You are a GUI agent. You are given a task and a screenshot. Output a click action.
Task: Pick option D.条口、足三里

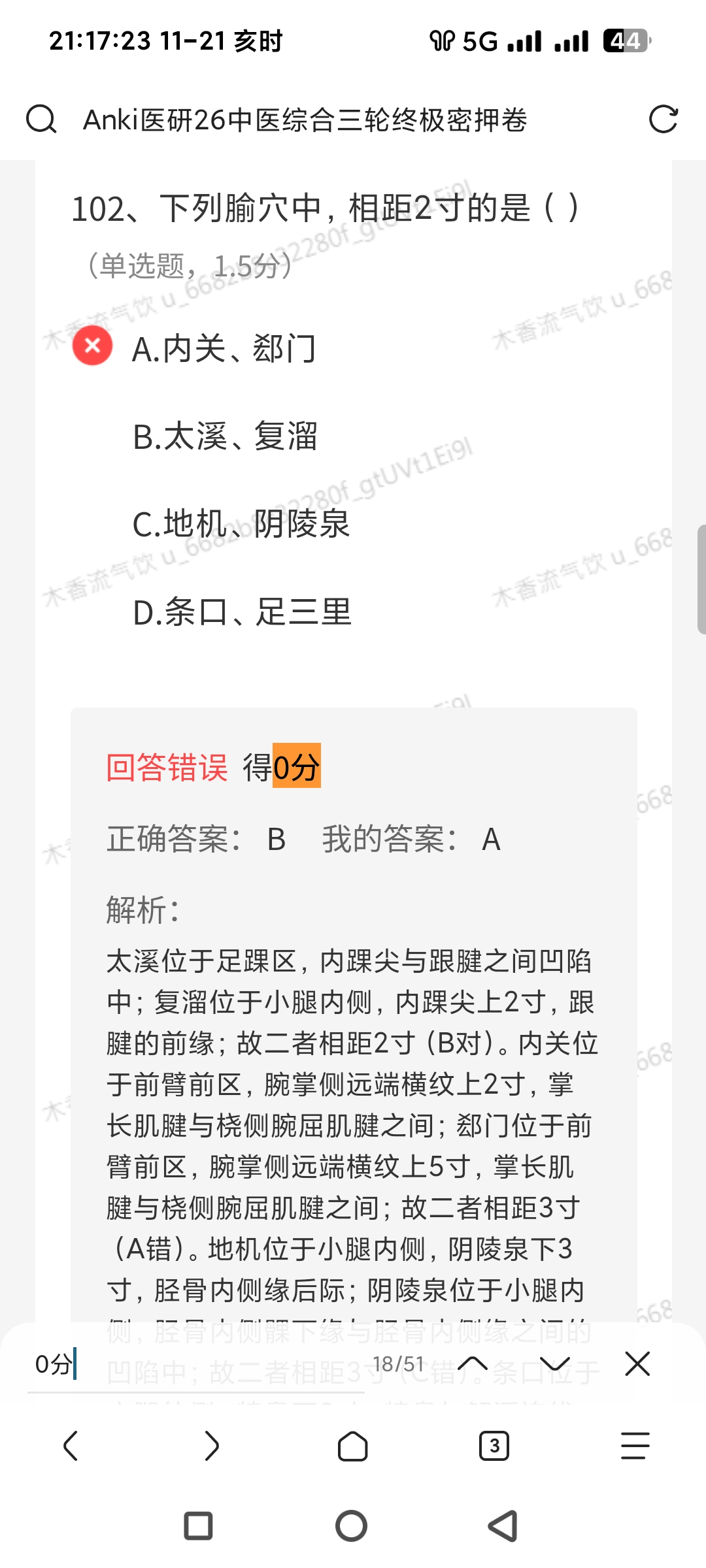pos(242,612)
